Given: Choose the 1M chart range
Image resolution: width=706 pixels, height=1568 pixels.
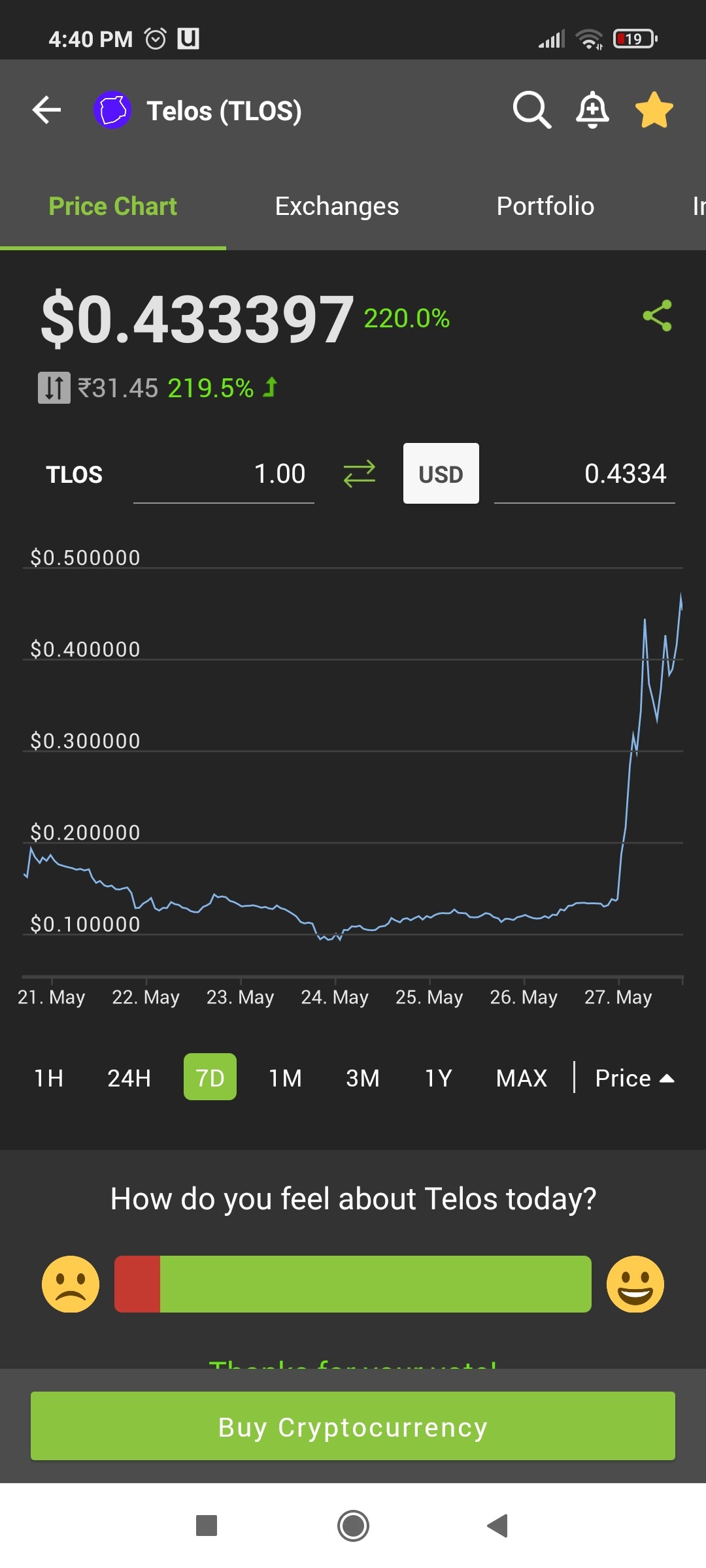Looking at the screenshot, I should click(x=286, y=1078).
